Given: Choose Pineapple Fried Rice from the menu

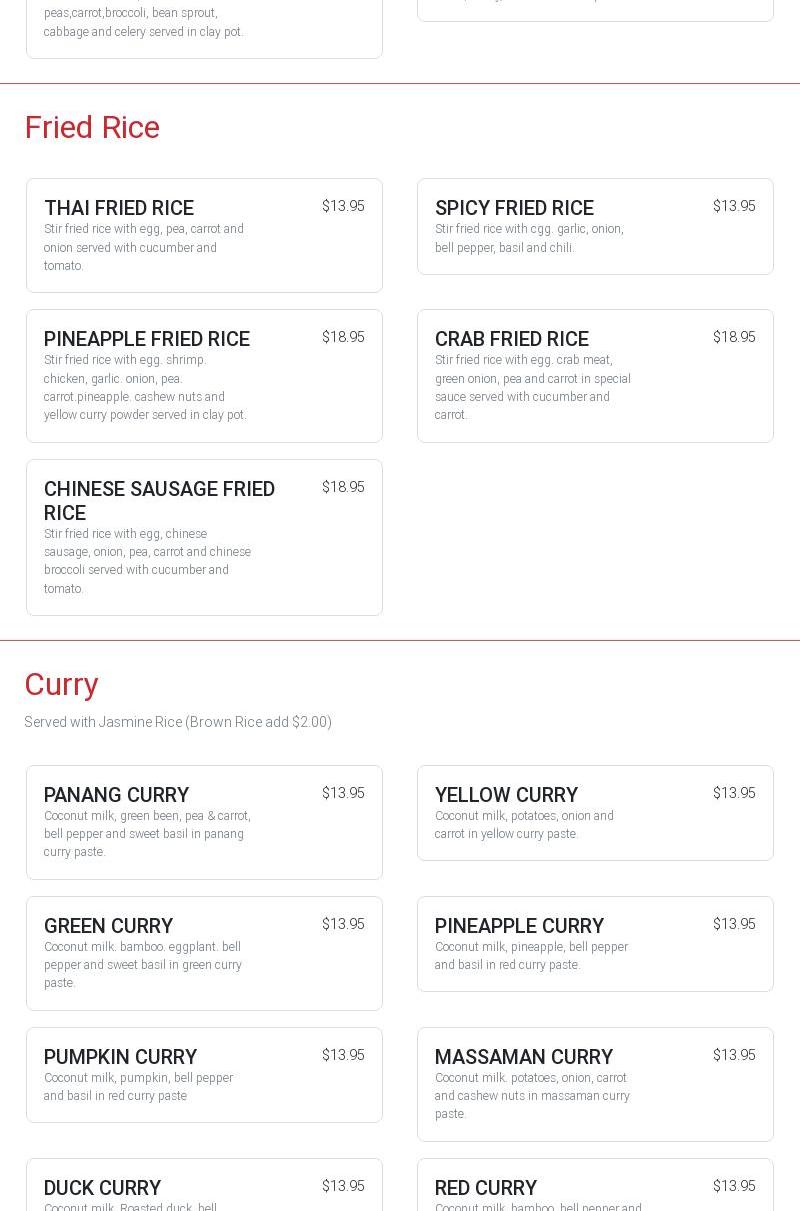Looking at the screenshot, I should click(x=204, y=376).
